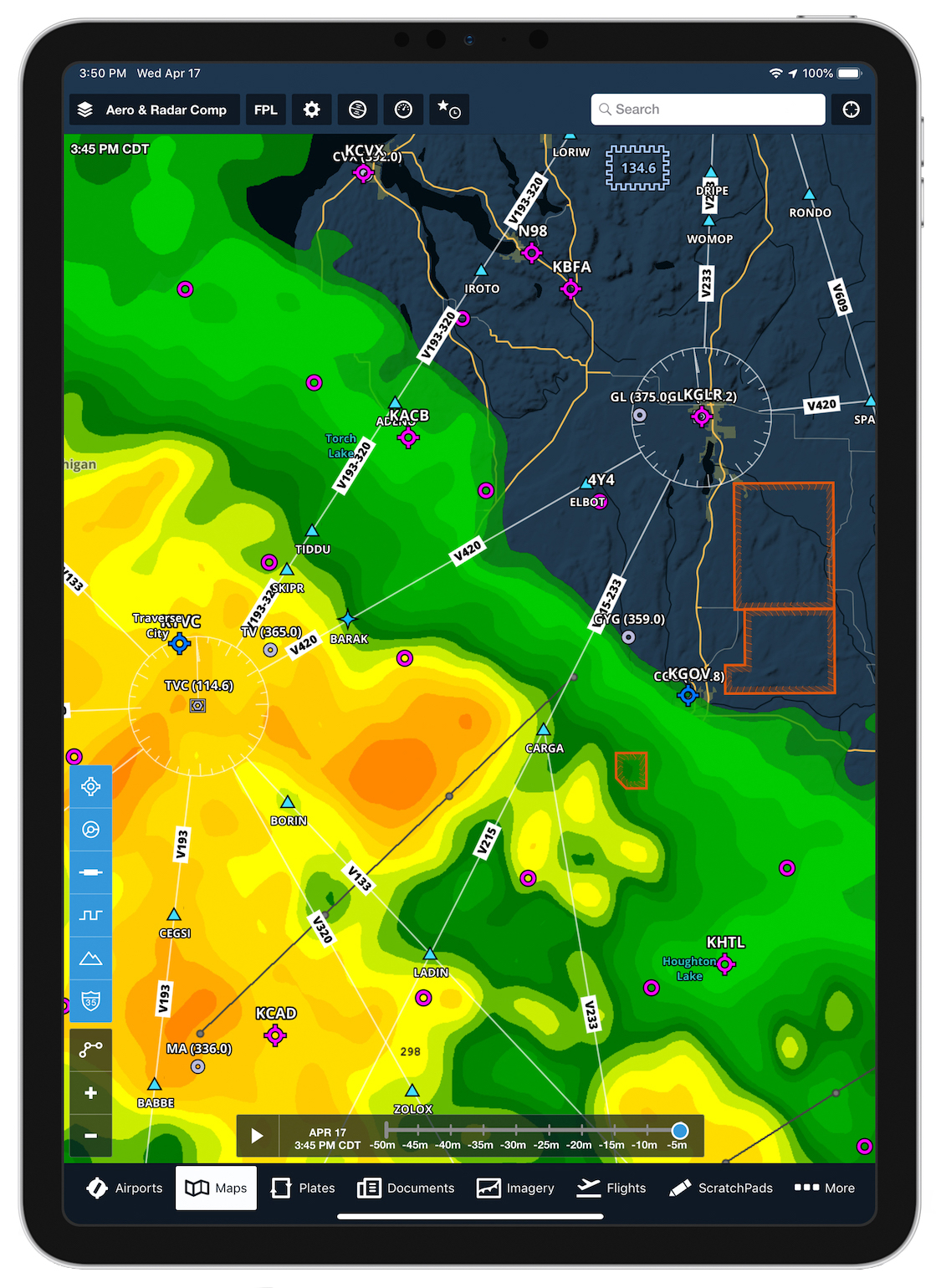Open the More tab
The height and width of the screenshot is (1288, 936).
click(824, 1188)
